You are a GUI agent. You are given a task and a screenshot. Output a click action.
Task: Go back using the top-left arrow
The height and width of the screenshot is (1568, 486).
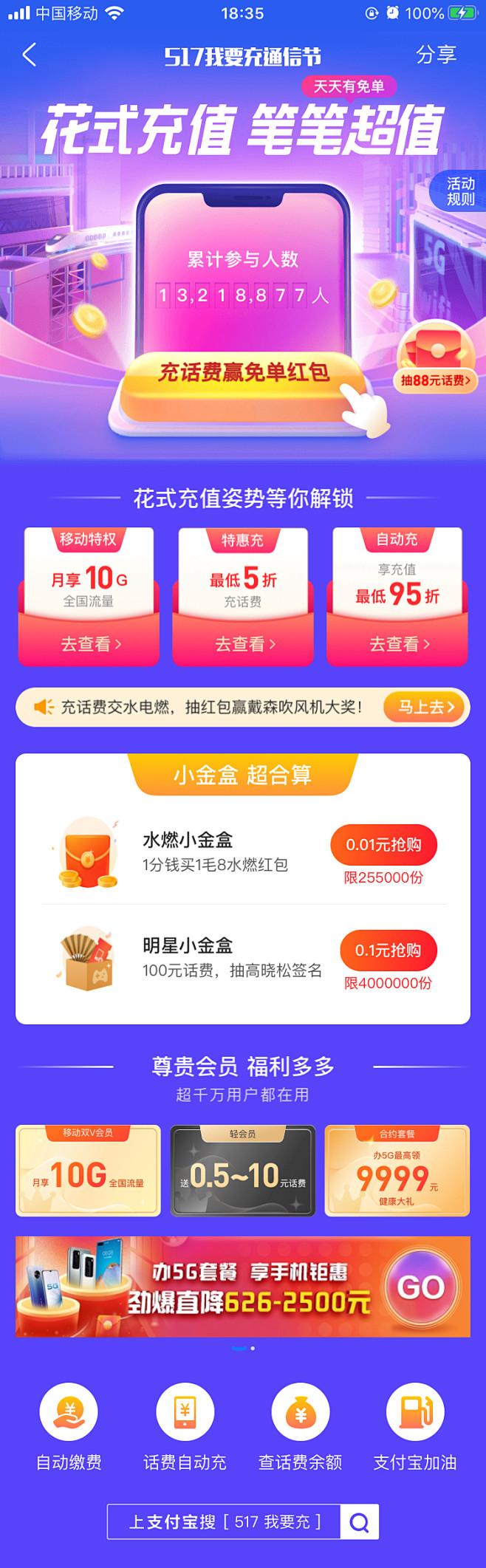30,55
